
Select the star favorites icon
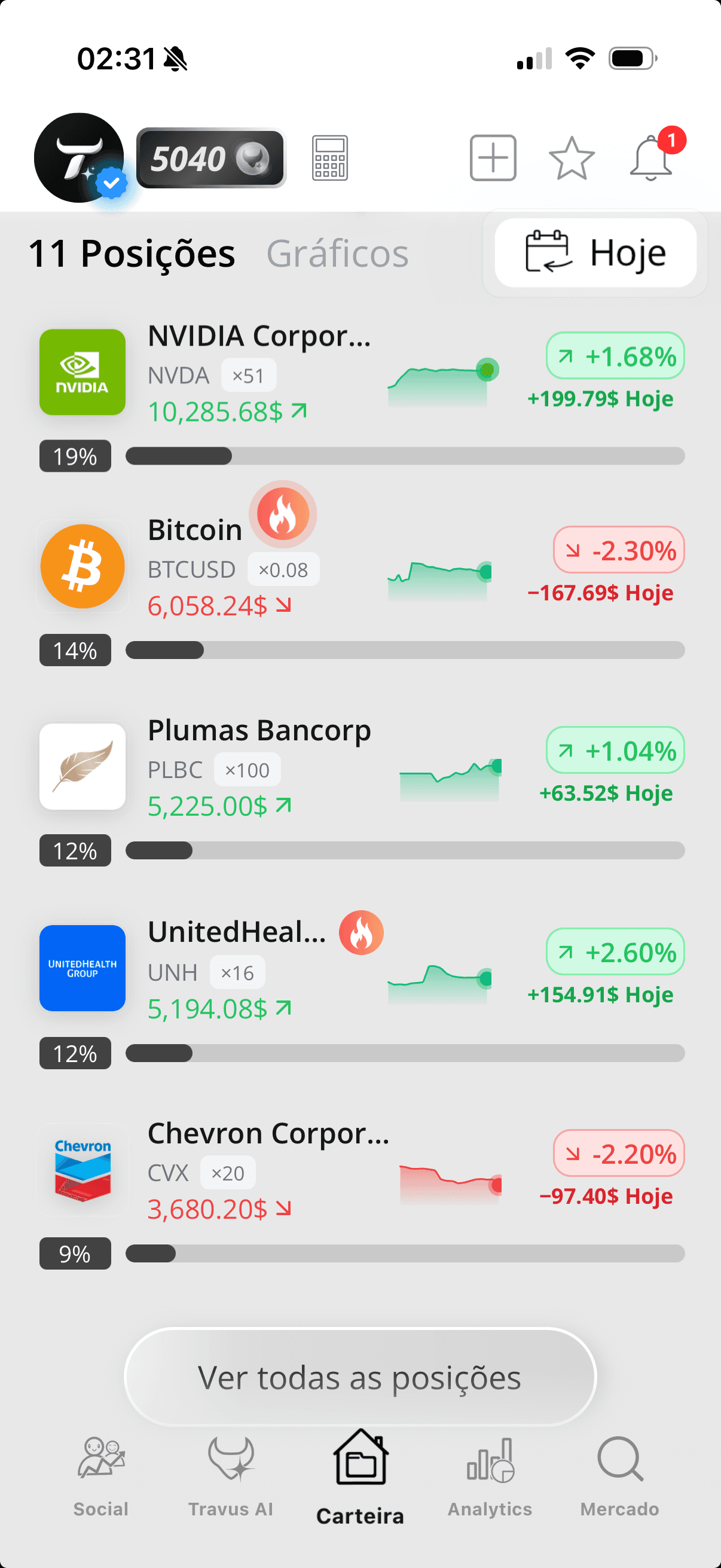(571, 158)
